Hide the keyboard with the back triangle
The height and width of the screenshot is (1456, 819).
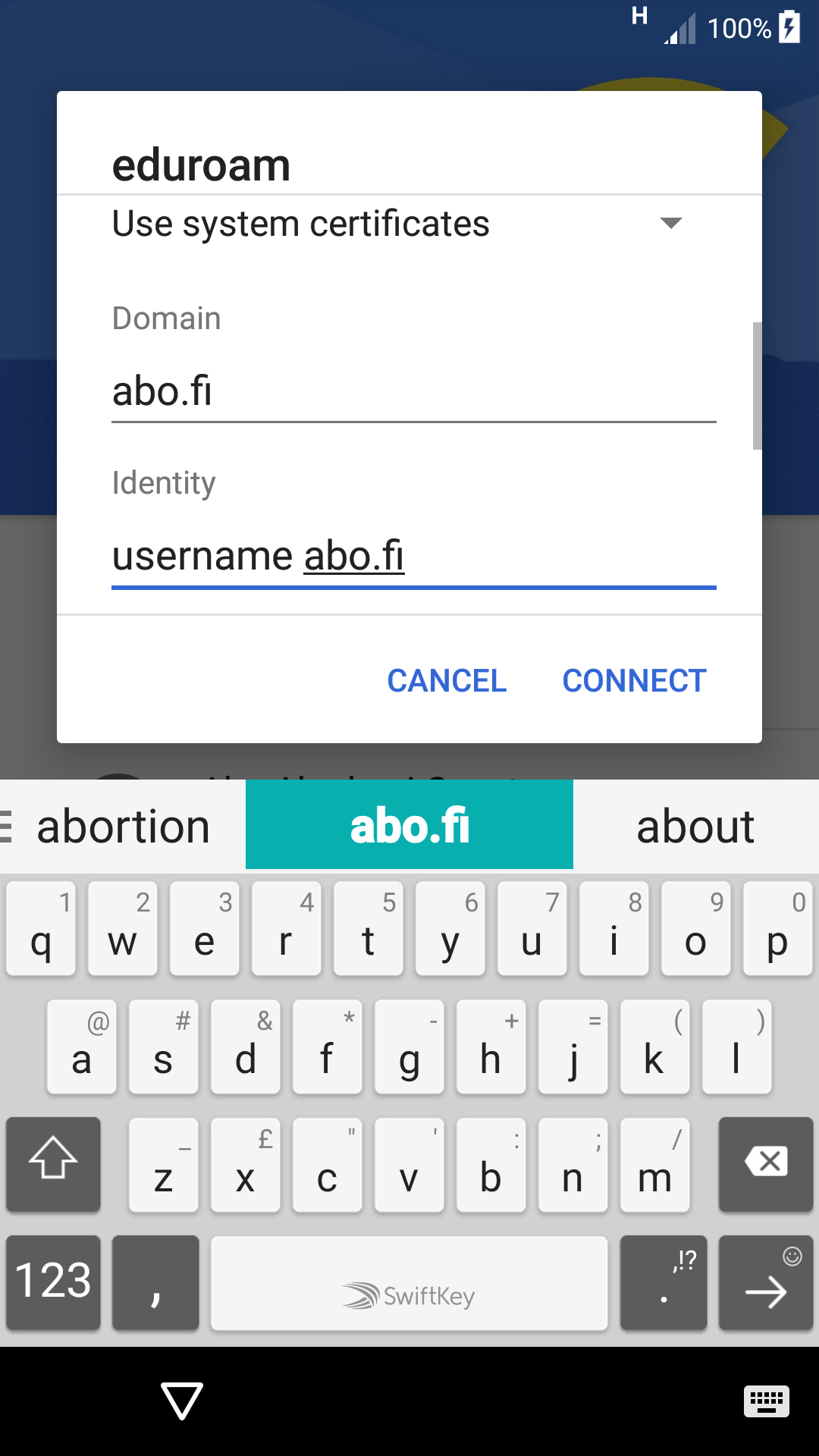click(x=182, y=1401)
